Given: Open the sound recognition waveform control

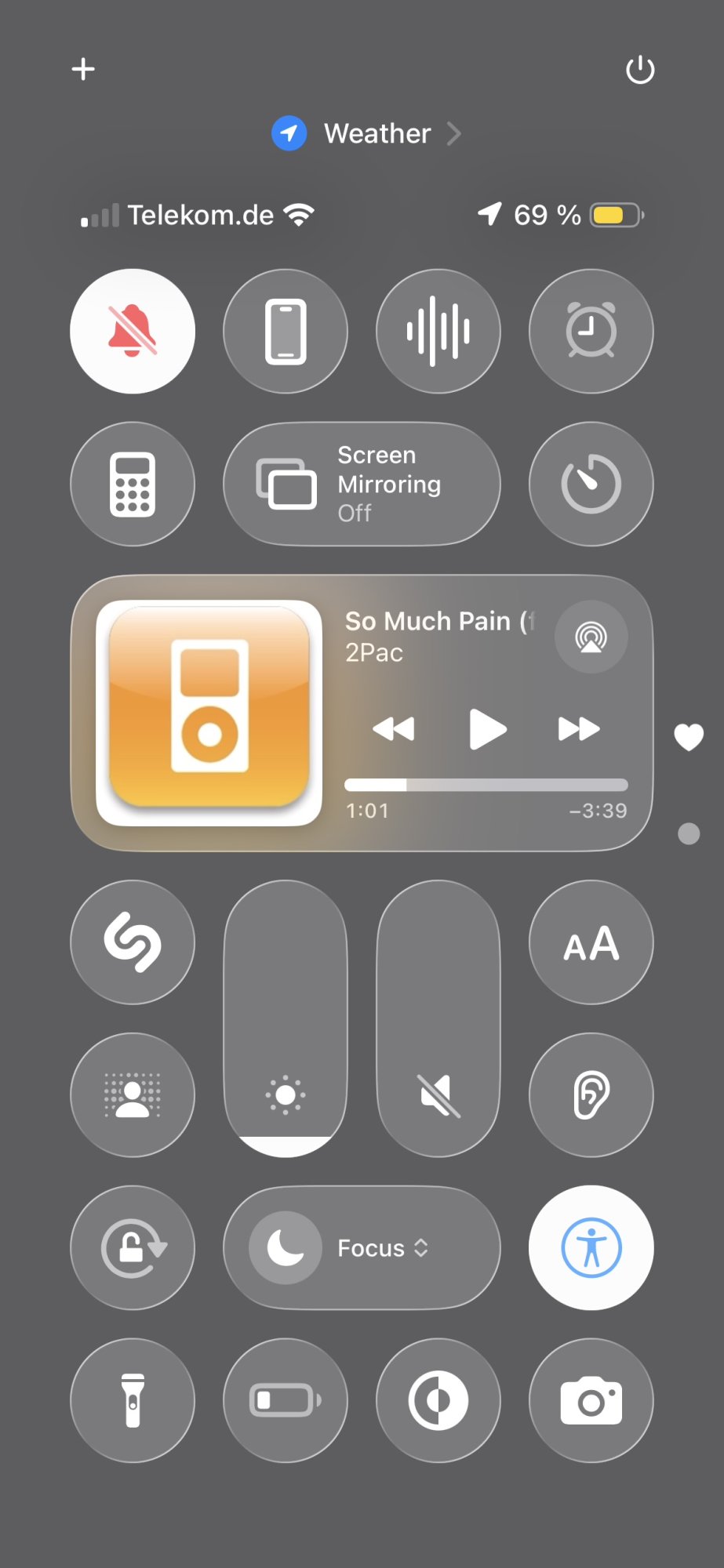Looking at the screenshot, I should coord(438,331).
